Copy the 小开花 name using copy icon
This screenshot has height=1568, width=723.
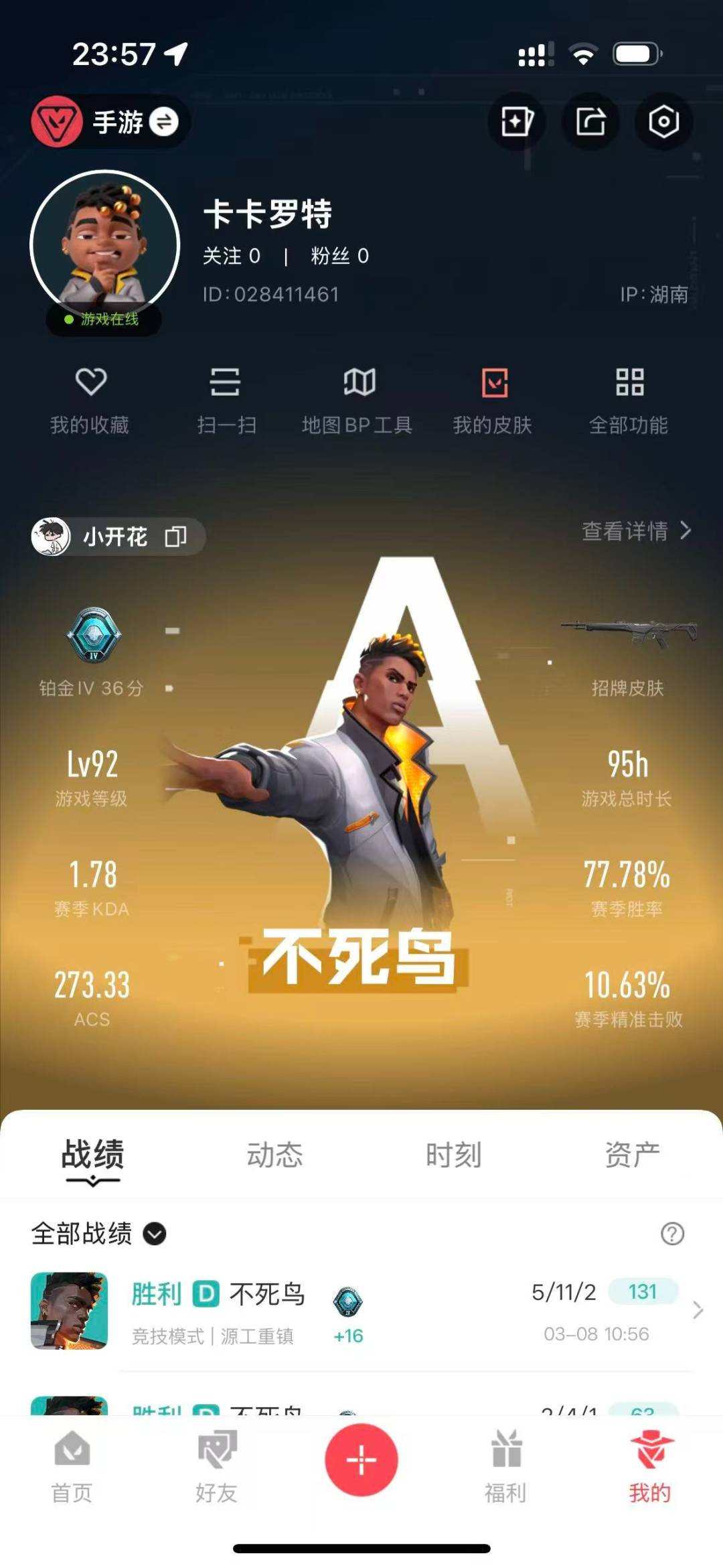pos(175,536)
